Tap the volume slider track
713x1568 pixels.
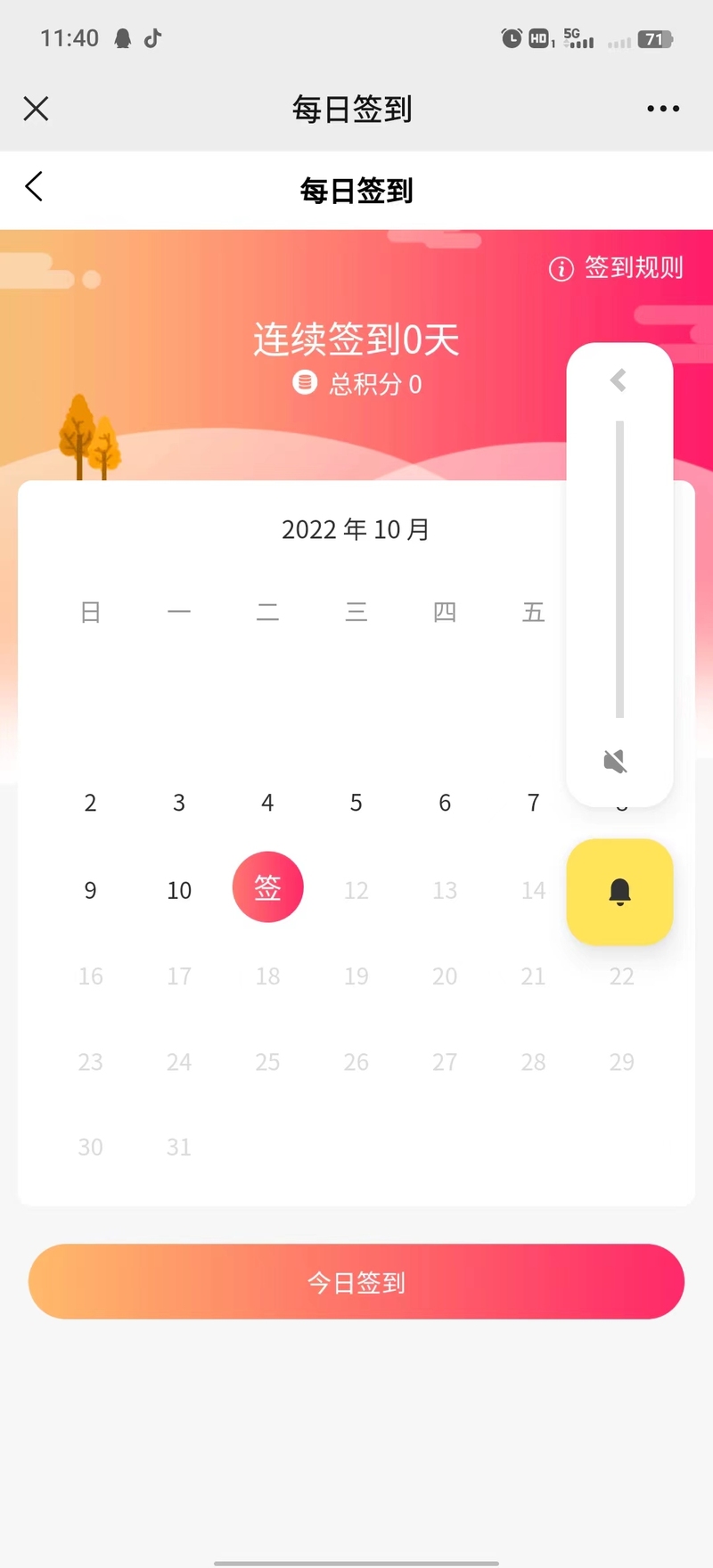tap(619, 569)
